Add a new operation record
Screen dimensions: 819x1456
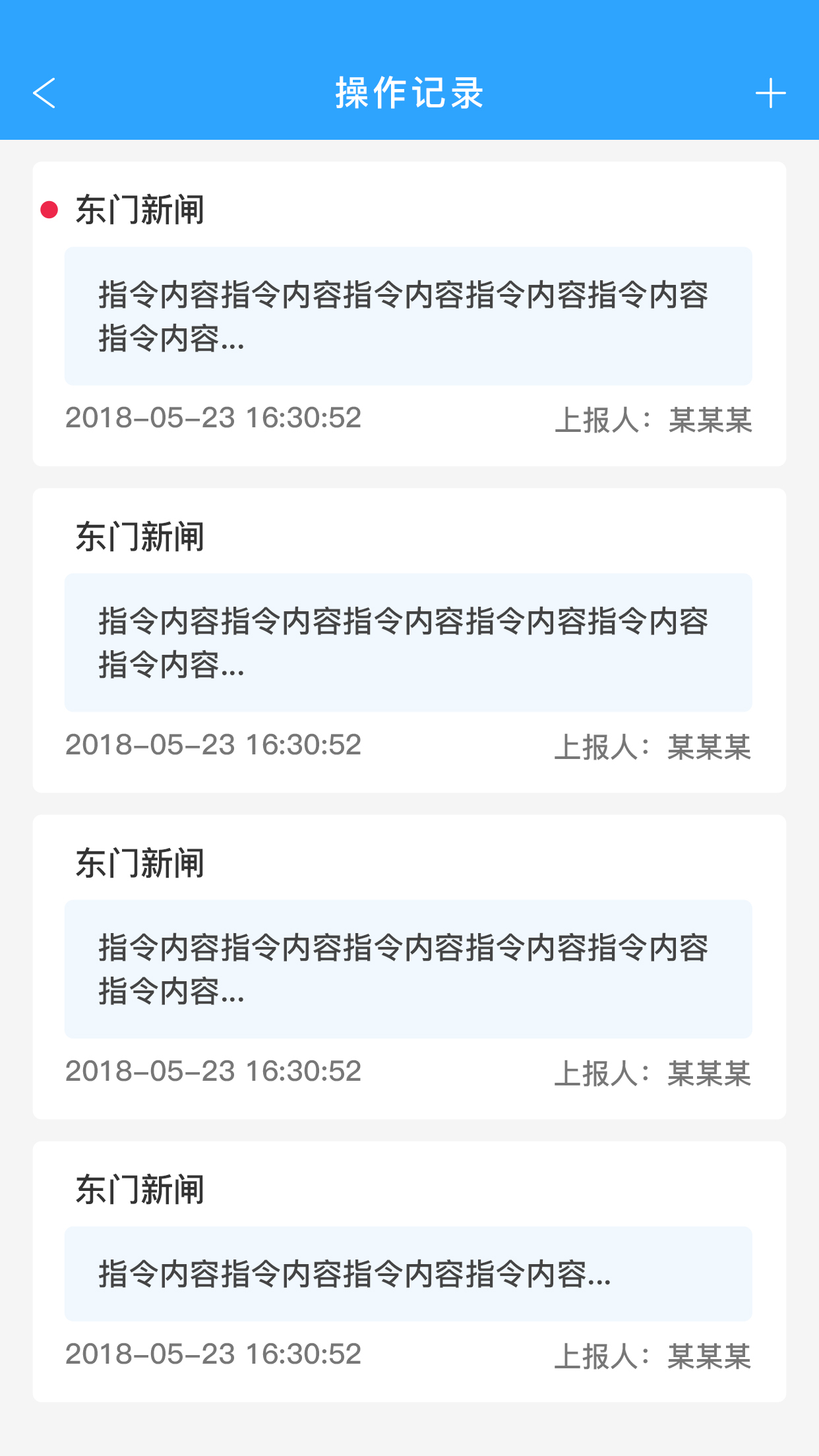point(770,93)
